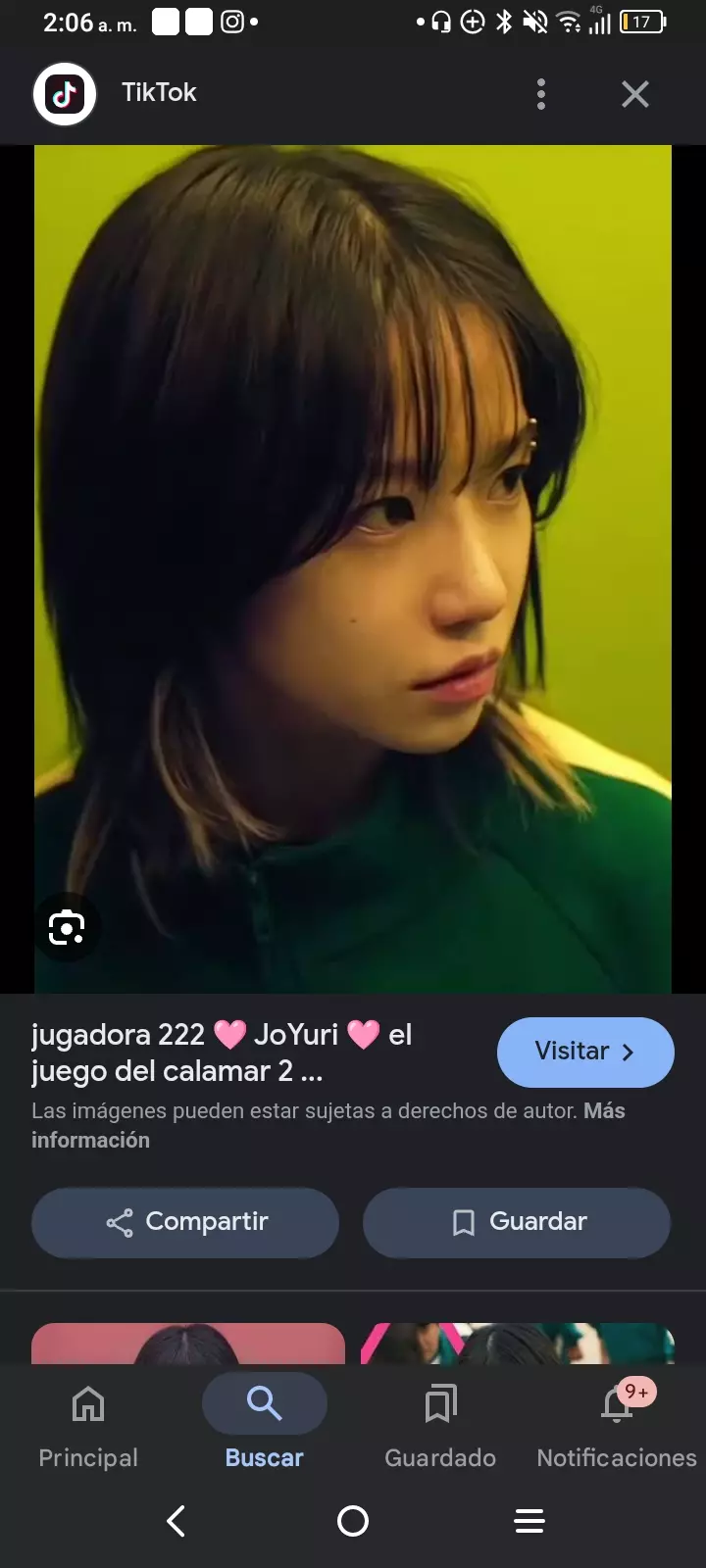Share the image with Compartir
706x1568 pixels.
click(x=185, y=1222)
